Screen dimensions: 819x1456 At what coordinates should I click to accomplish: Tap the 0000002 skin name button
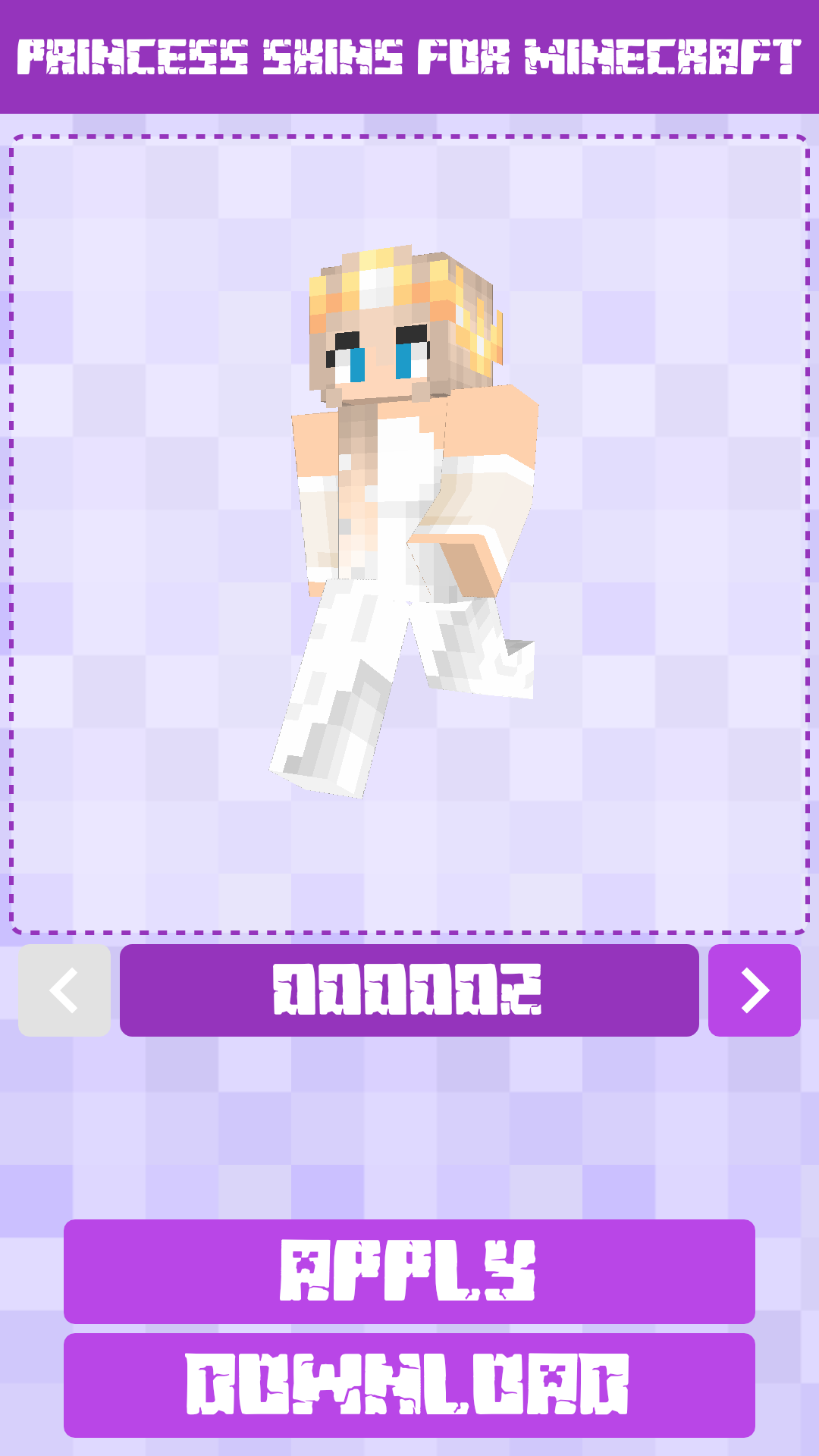coord(409,990)
